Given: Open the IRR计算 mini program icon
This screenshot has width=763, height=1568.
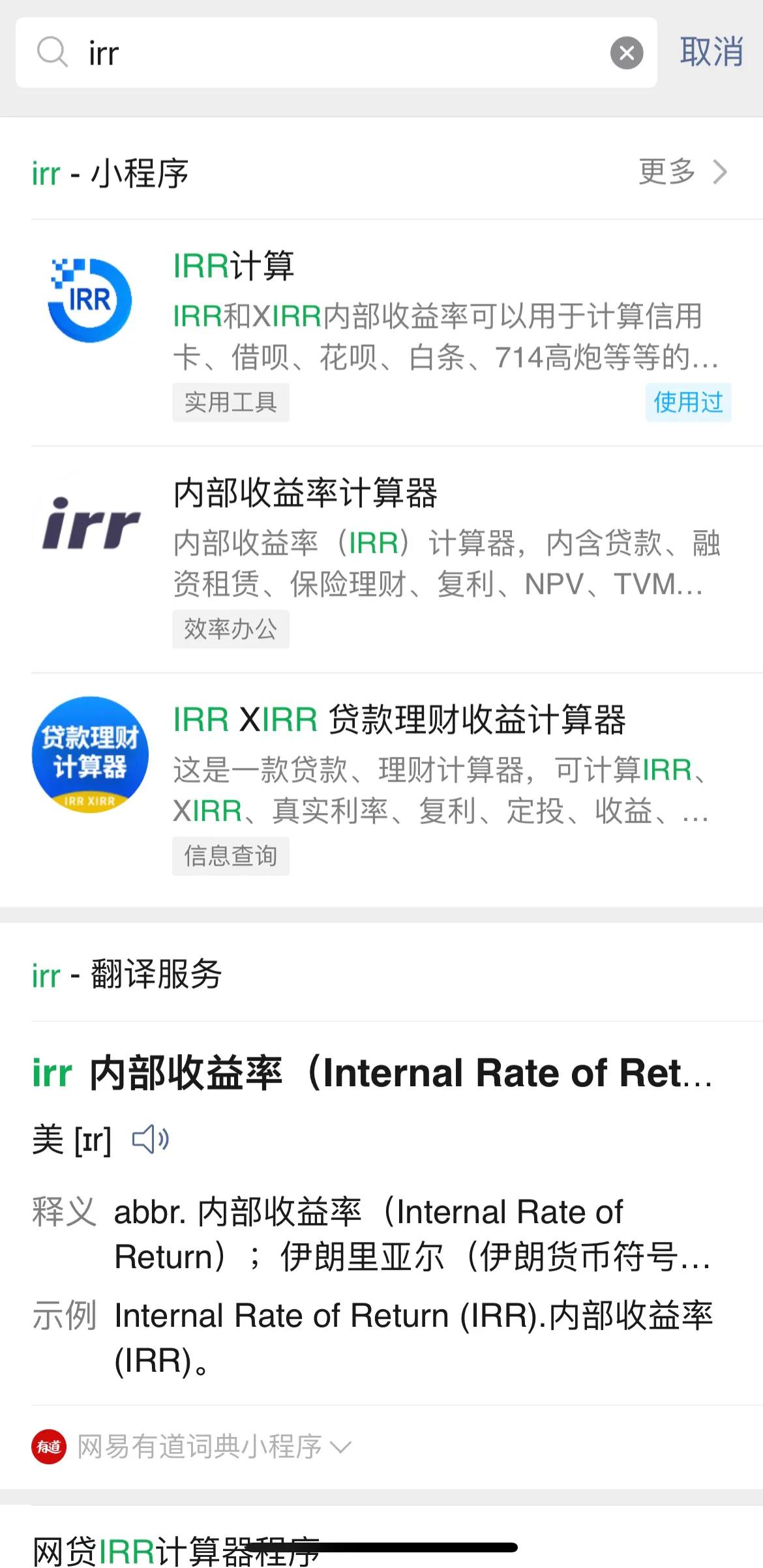Looking at the screenshot, I should click(x=89, y=300).
